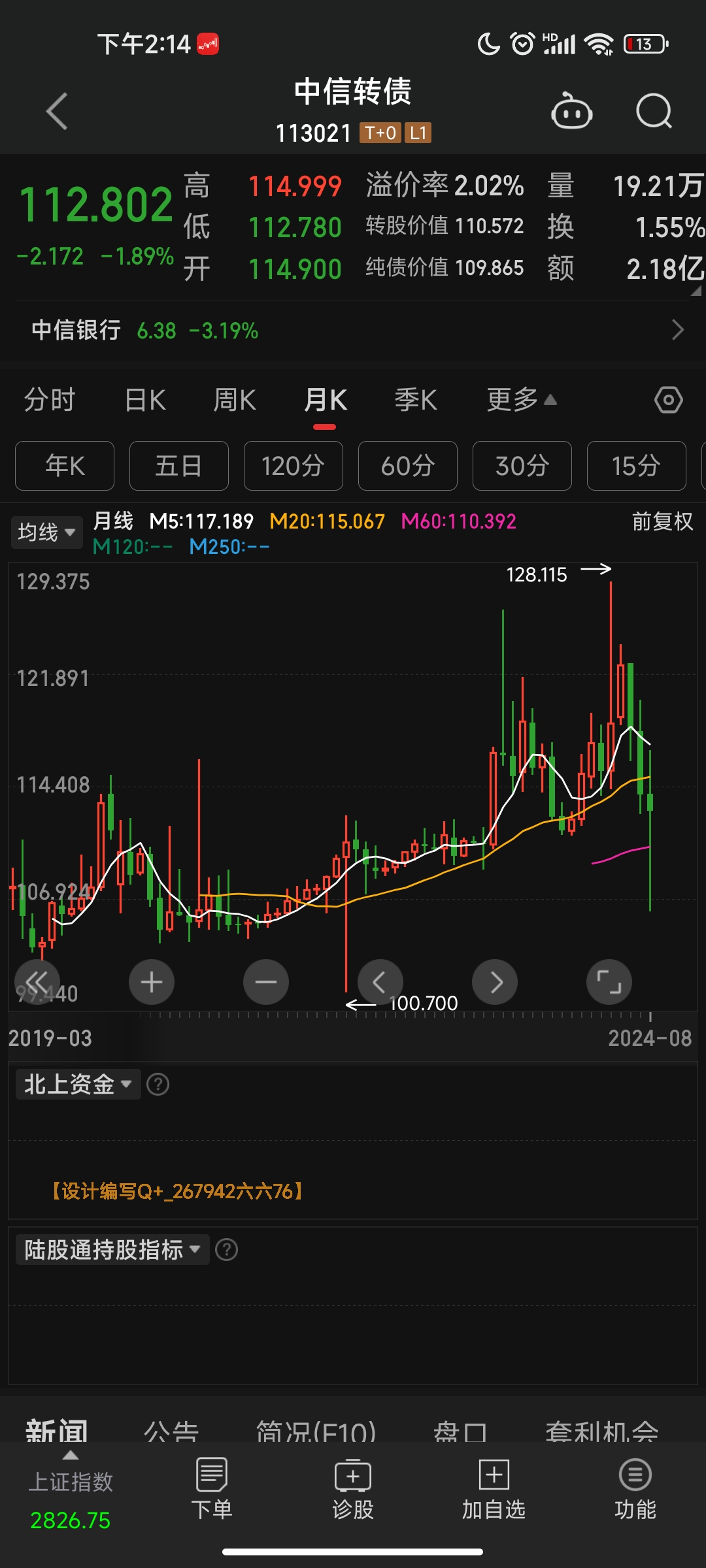Open the 中信银行 stock row
The height and width of the screenshot is (1568, 706).
tap(353, 331)
